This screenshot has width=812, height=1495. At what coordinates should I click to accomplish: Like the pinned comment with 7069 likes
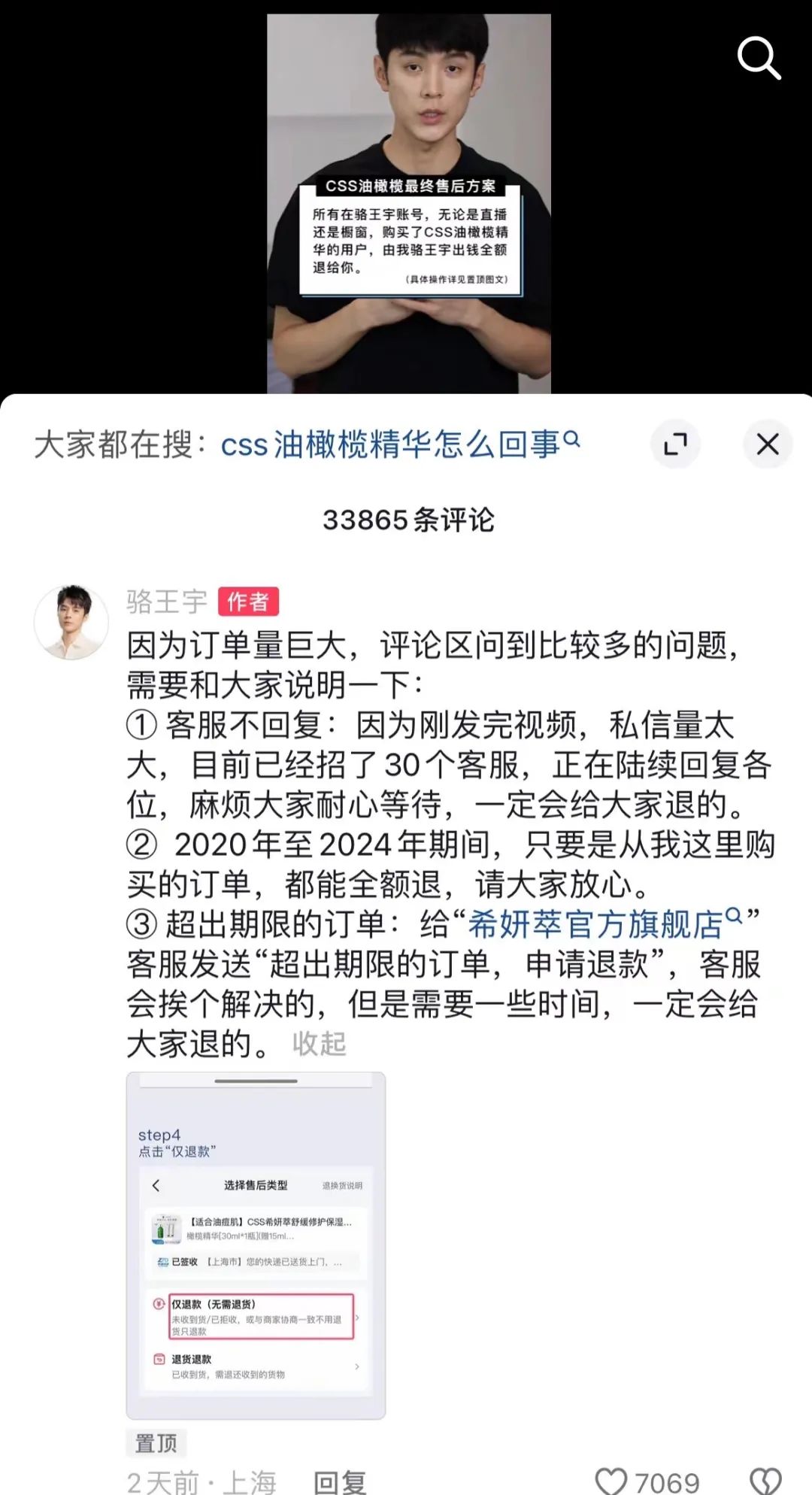pyautogui.click(x=611, y=1481)
